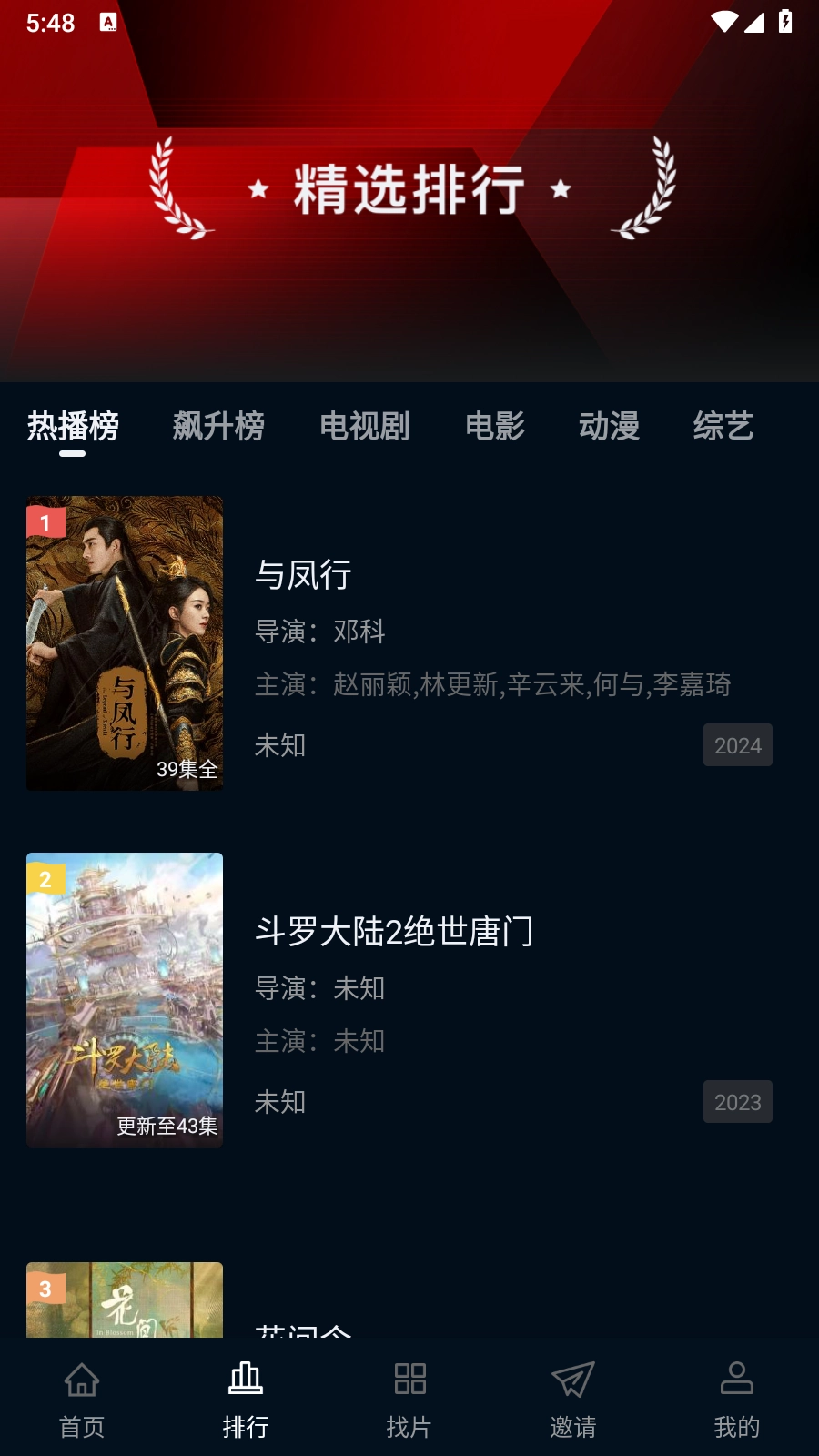This screenshot has height=1456, width=819.
Task: Open the 斗罗大陆2绝世唐门 poster ranked second
Action: click(125, 999)
